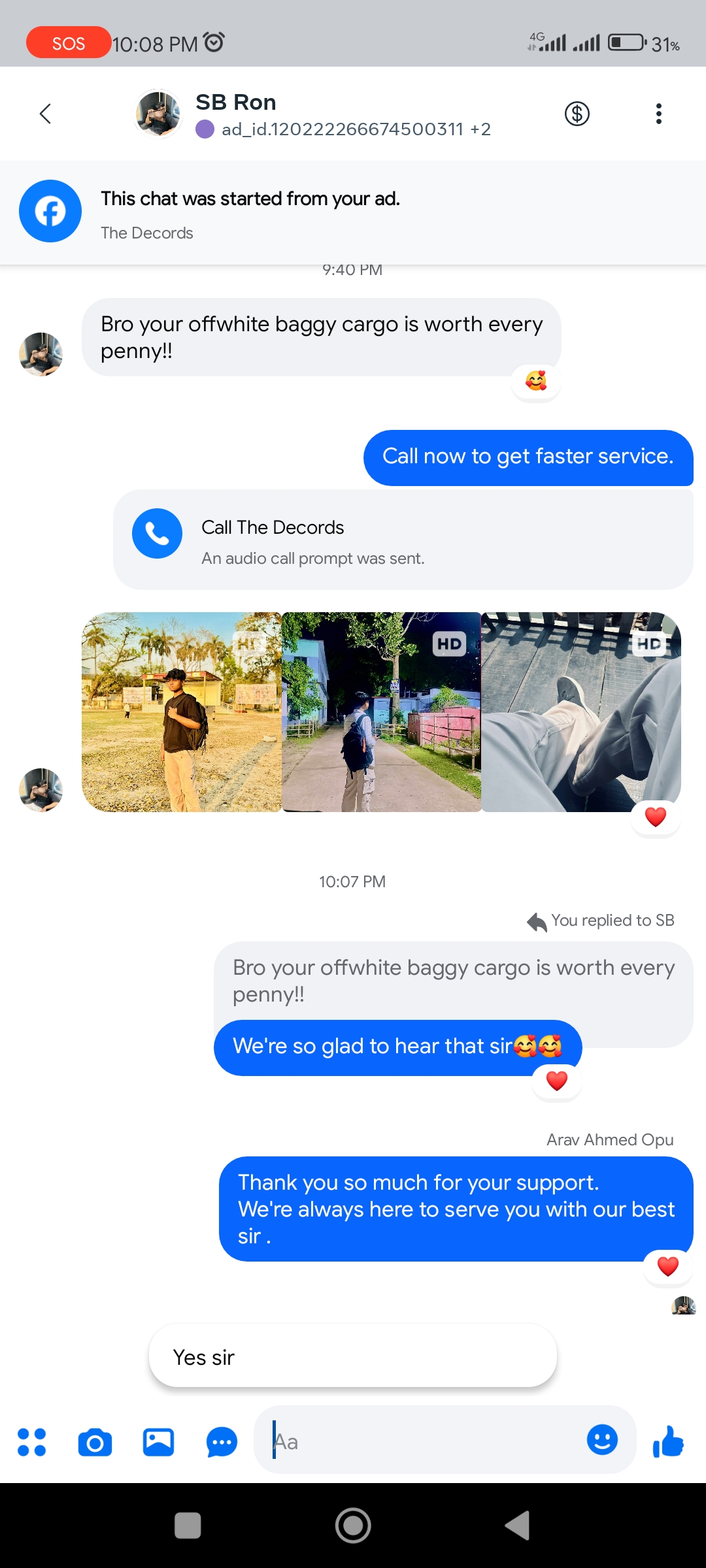
Task: Open the night street photo
Action: click(x=381, y=712)
